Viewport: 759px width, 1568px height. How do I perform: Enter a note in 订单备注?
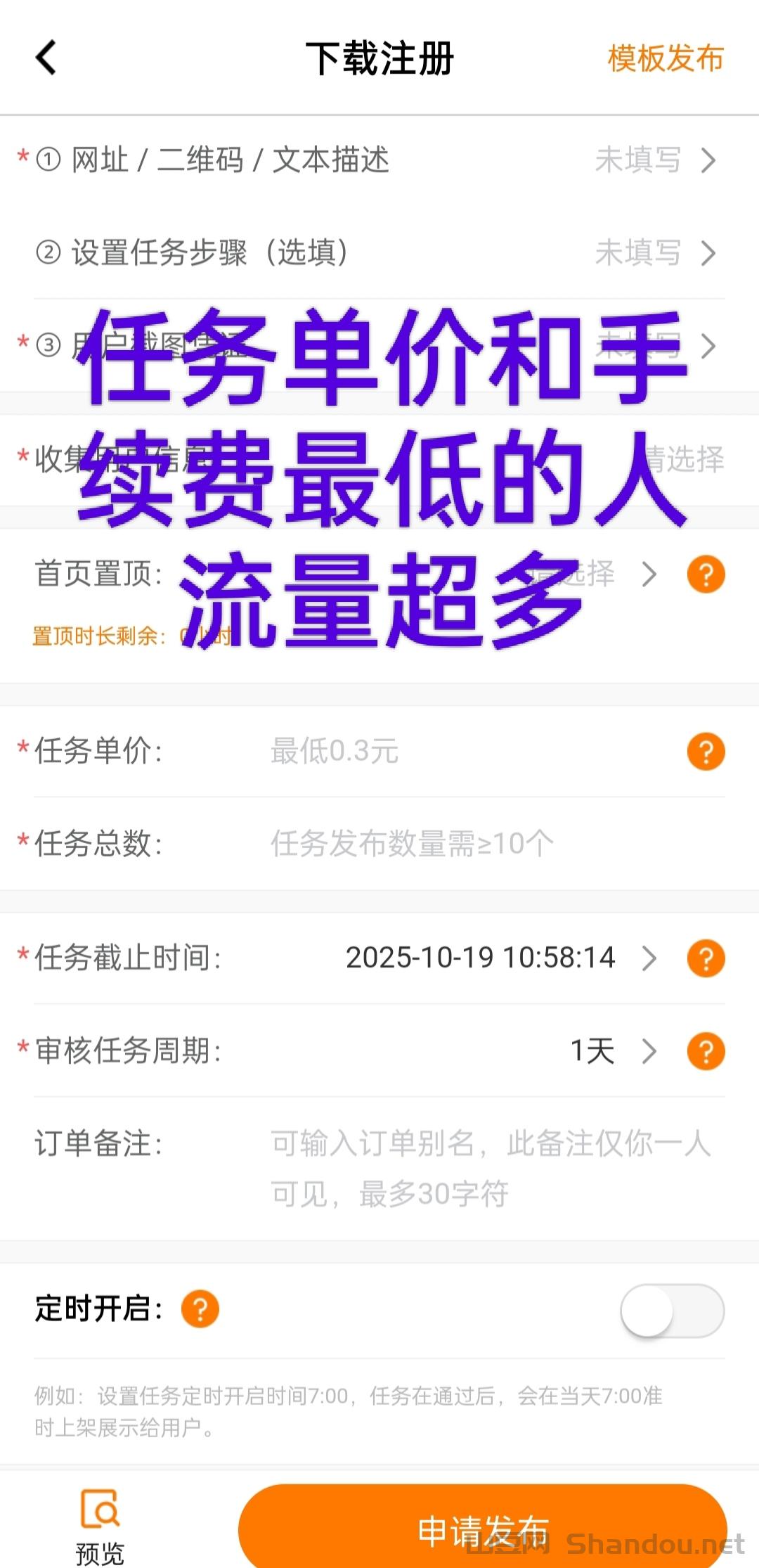[x=492, y=1167]
